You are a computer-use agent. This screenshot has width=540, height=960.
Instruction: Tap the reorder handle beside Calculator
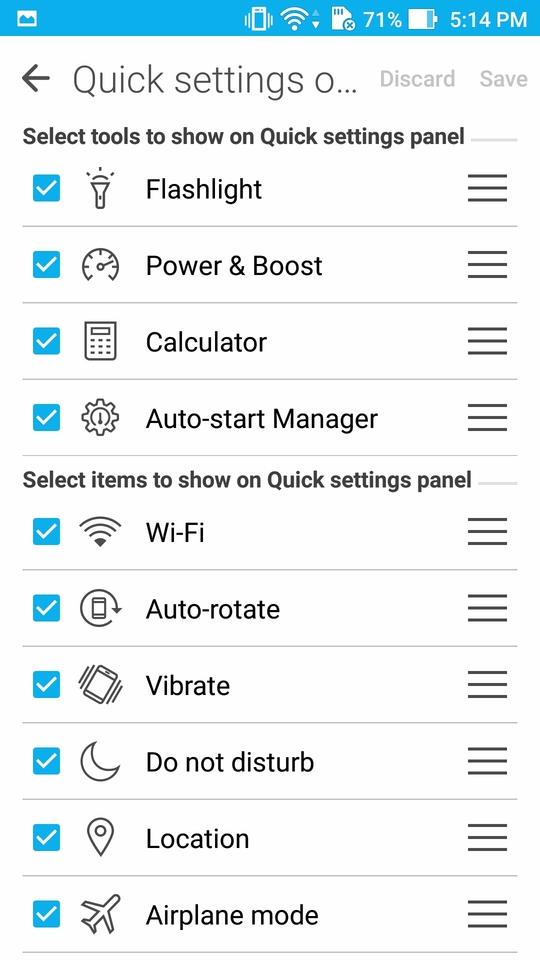pyautogui.click(x=487, y=341)
